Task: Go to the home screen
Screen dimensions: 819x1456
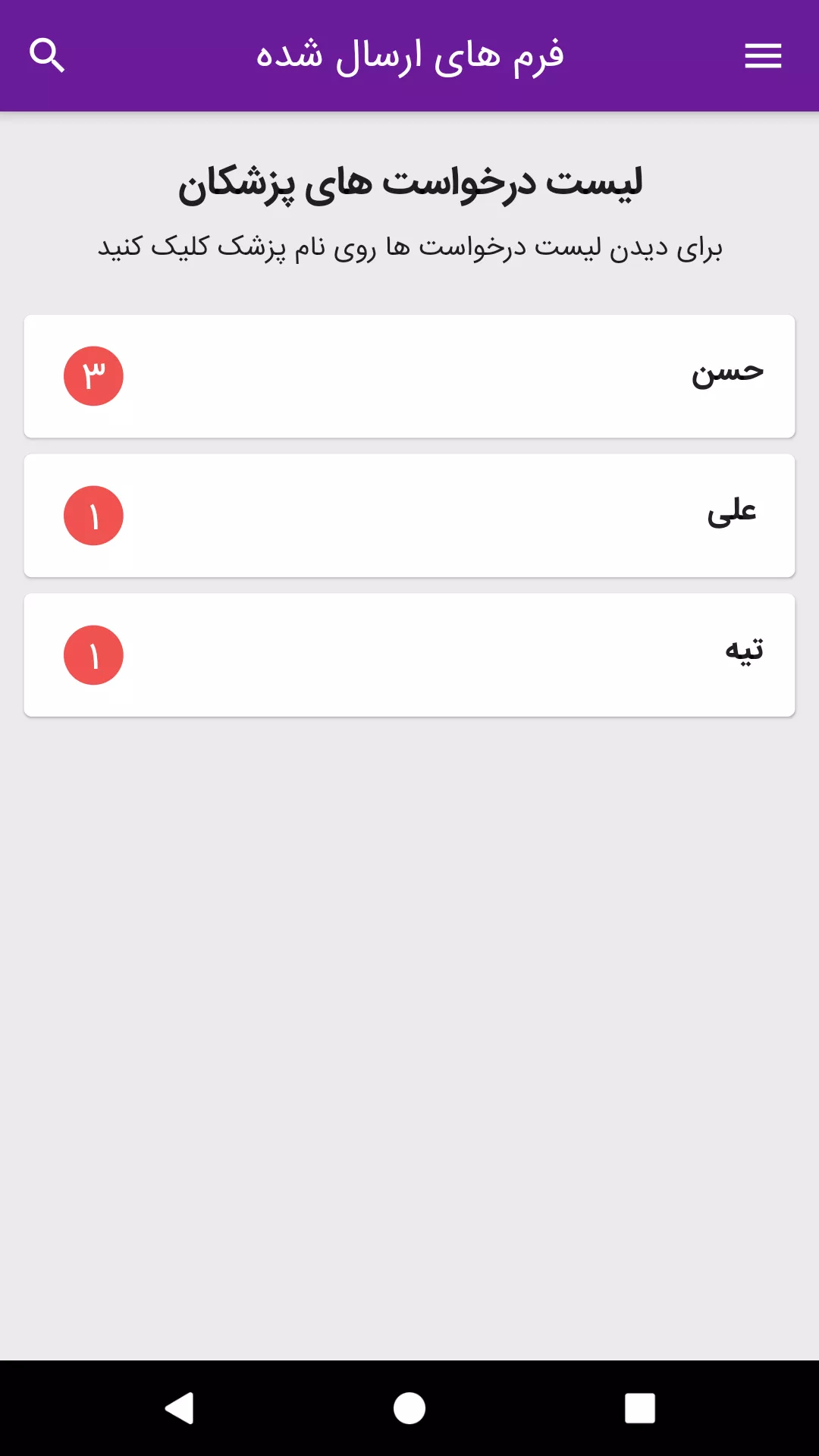Action: point(409,1408)
